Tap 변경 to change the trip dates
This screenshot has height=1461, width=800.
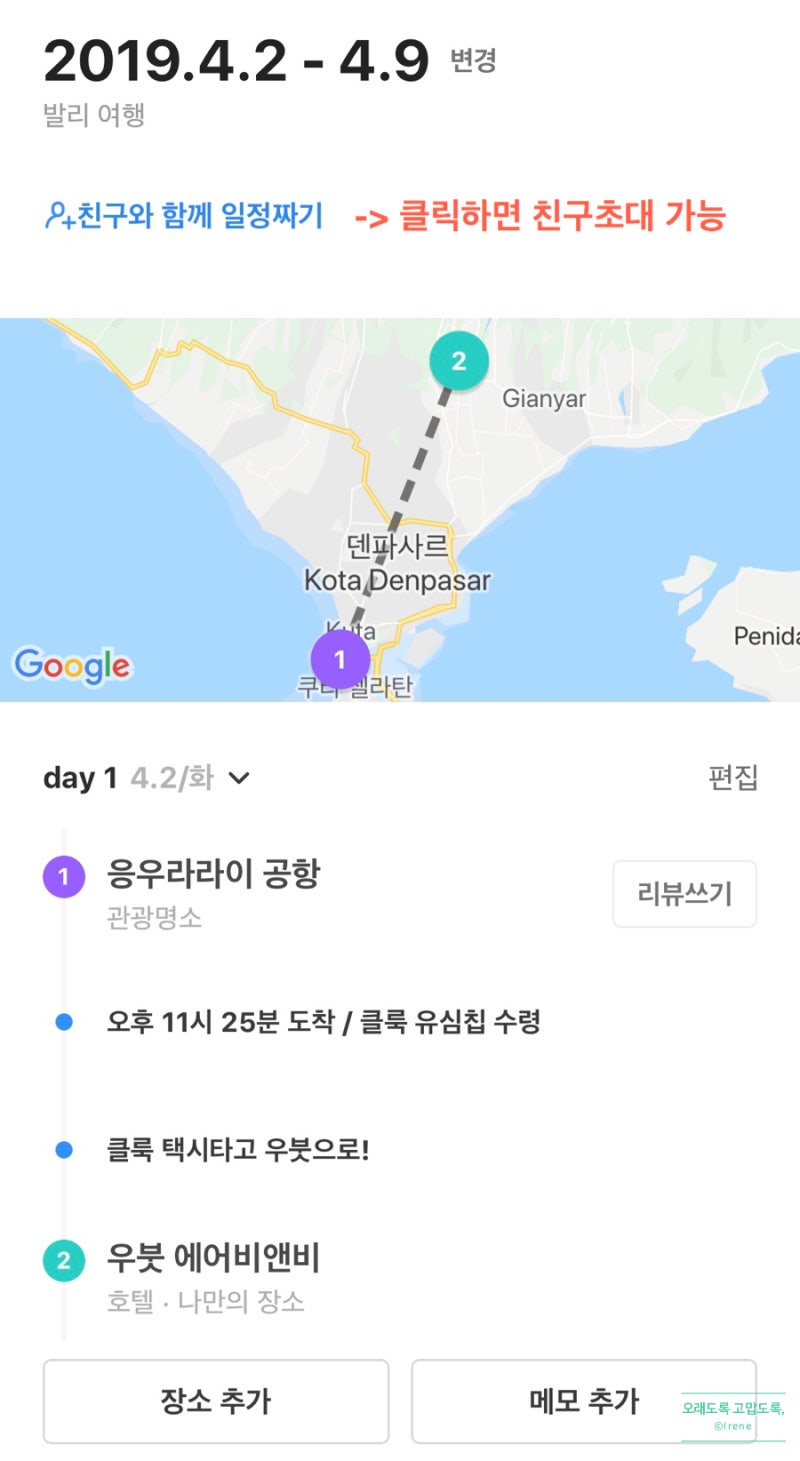(473, 61)
